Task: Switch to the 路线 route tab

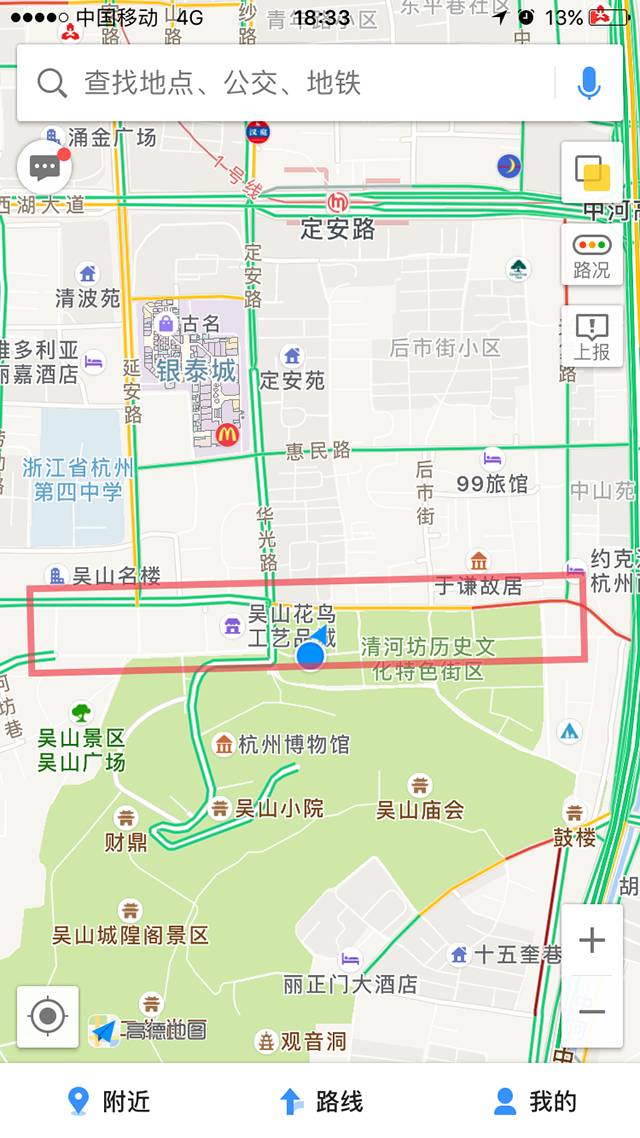Action: point(319,1101)
